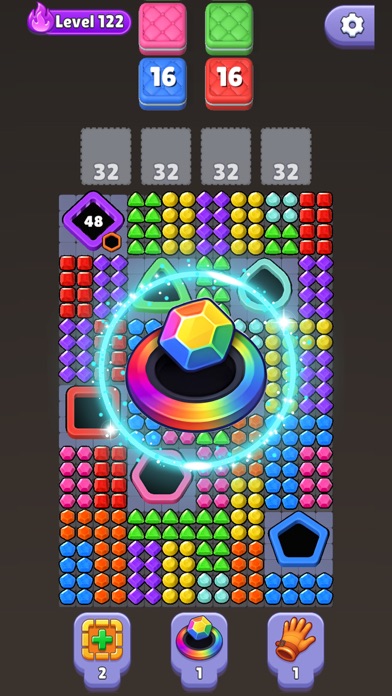
Task: Tap the blue pentagon hole on the board
Action: (298, 541)
